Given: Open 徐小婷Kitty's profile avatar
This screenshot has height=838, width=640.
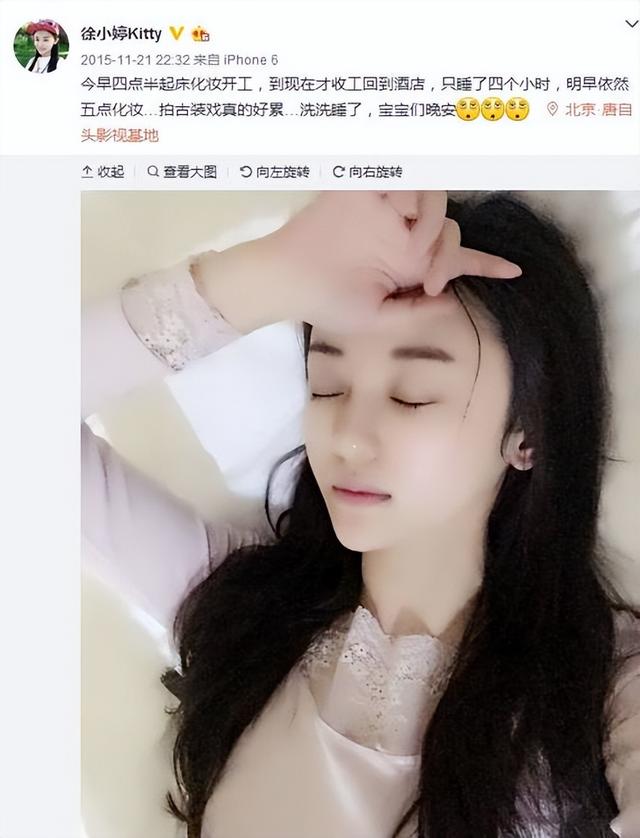Looking at the screenshot, I should tap(41, 47).
